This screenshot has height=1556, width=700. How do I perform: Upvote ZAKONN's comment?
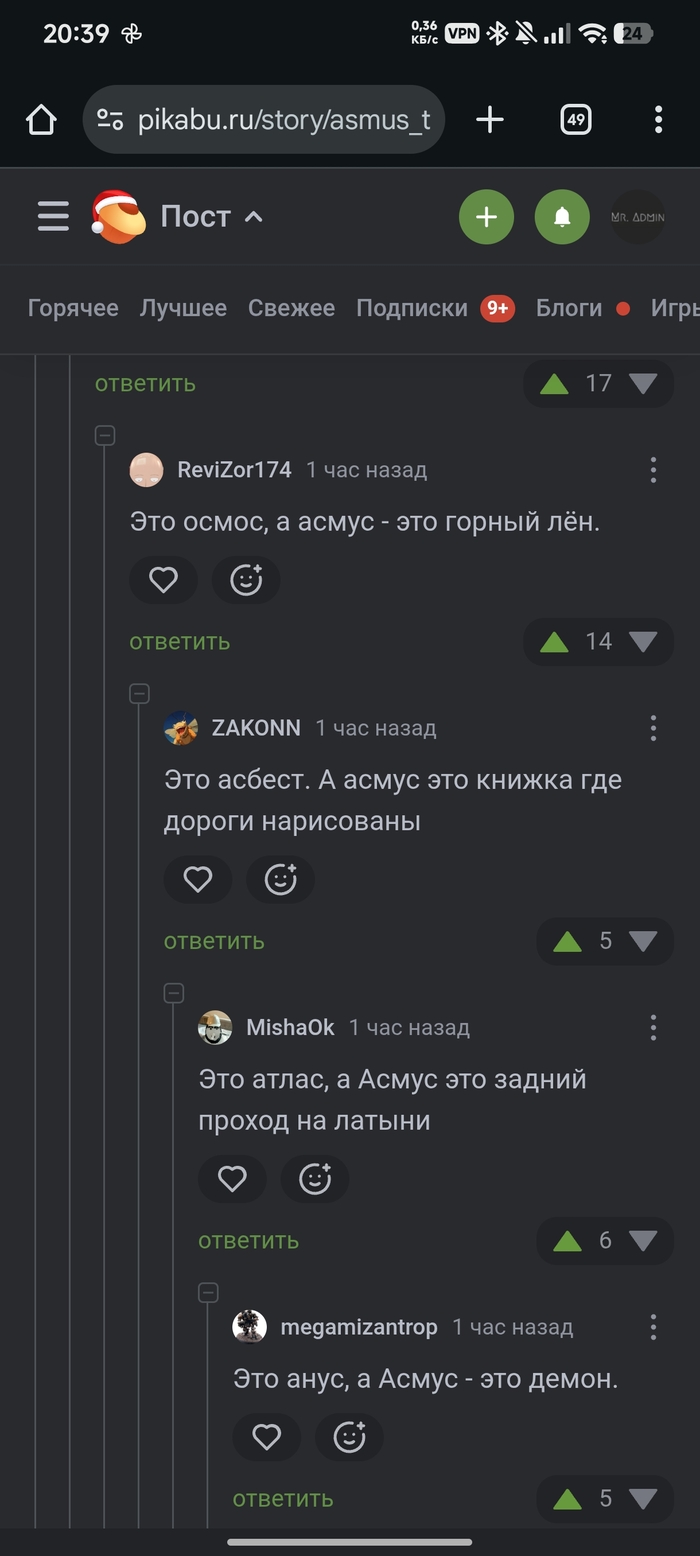(x=567, y=941)
